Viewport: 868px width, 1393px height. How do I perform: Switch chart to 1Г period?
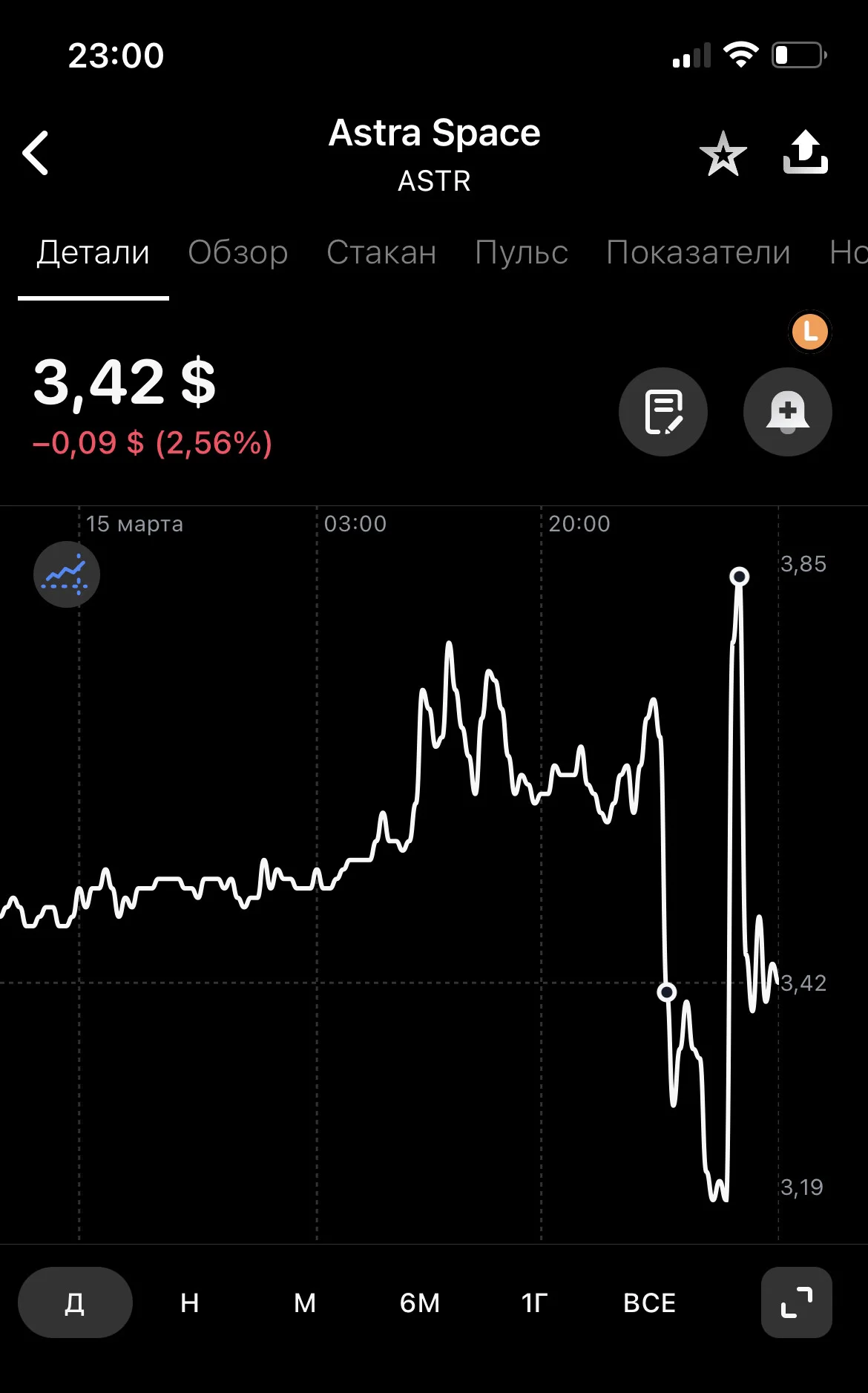[535, 1302]
